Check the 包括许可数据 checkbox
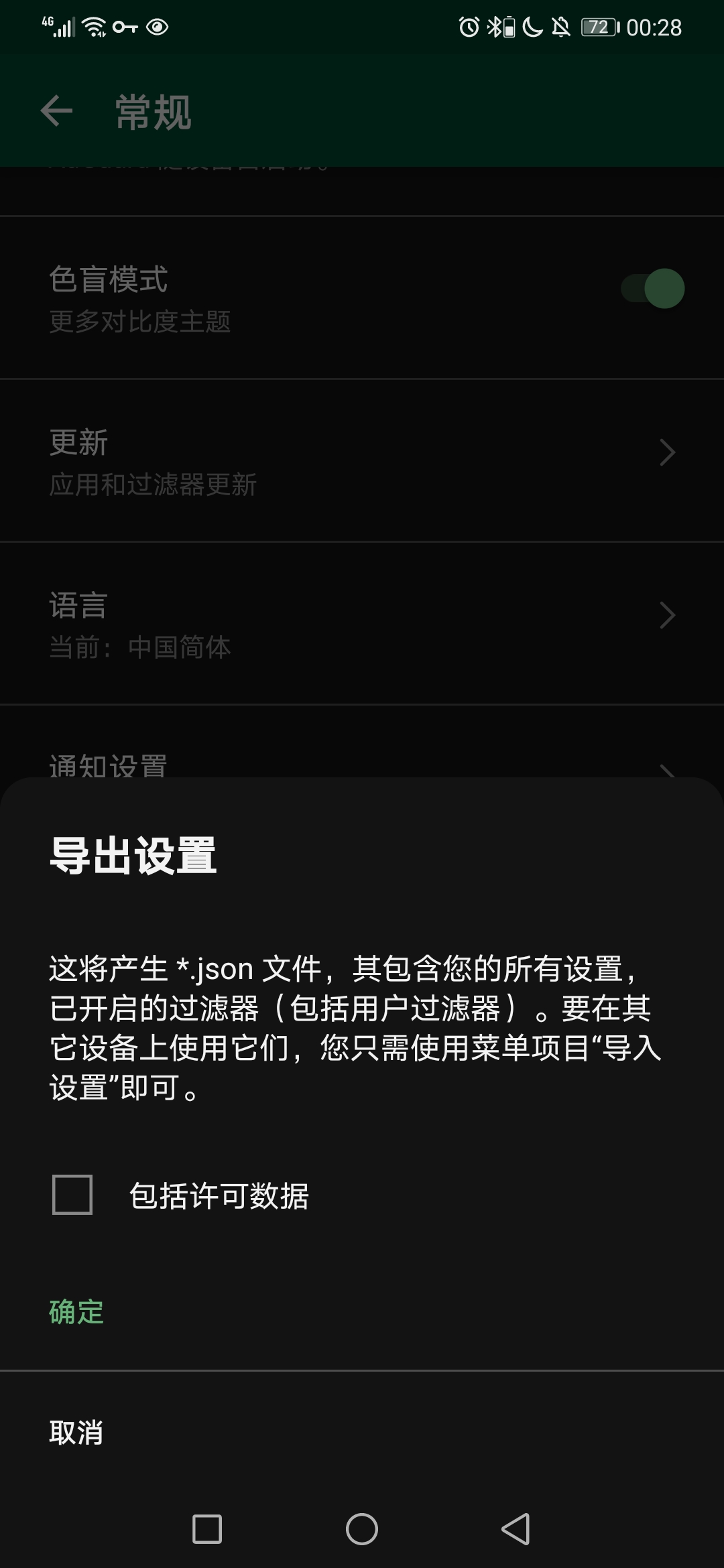 71,1197
